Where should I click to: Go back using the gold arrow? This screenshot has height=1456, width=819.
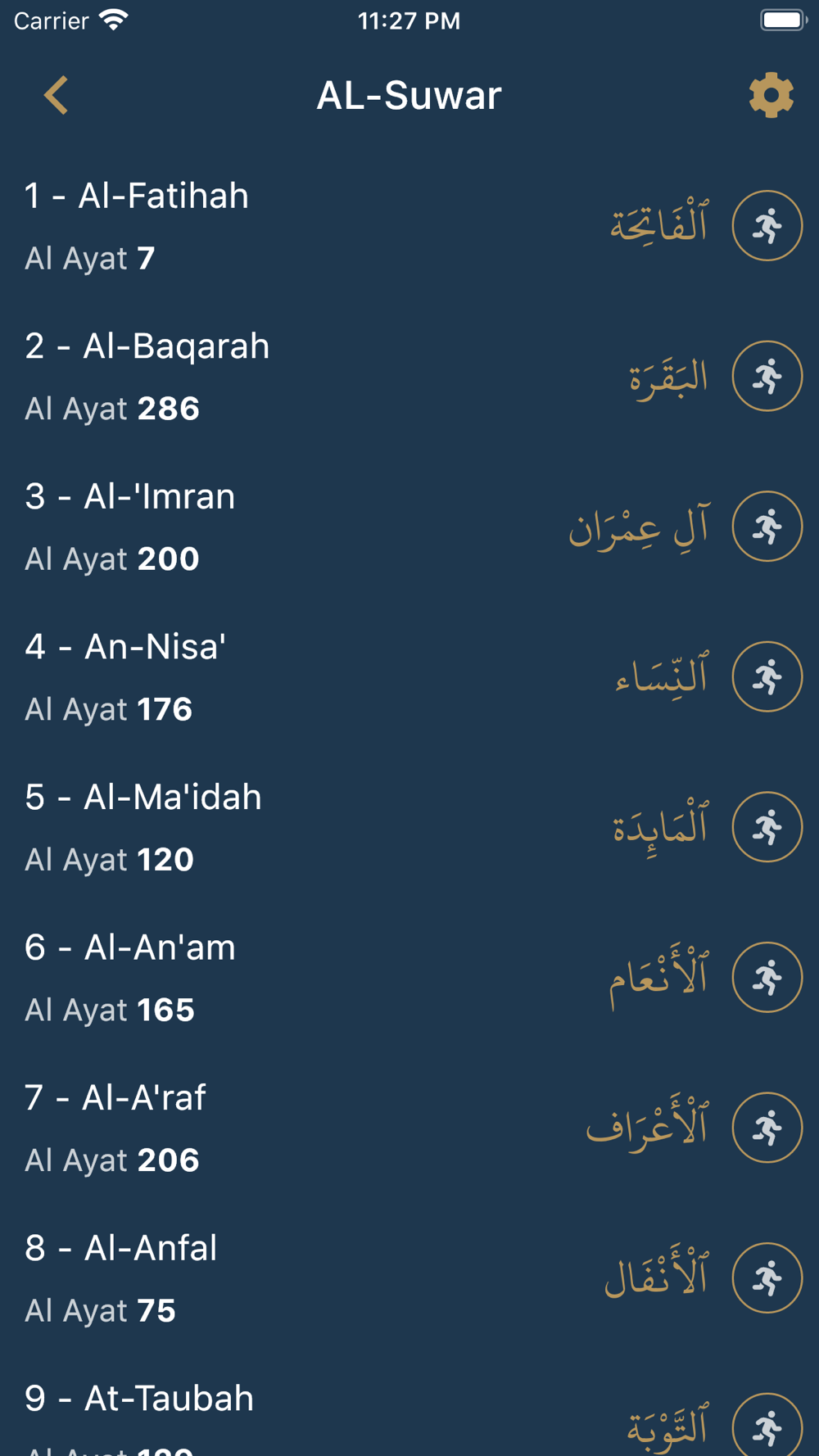coord(56,95)
